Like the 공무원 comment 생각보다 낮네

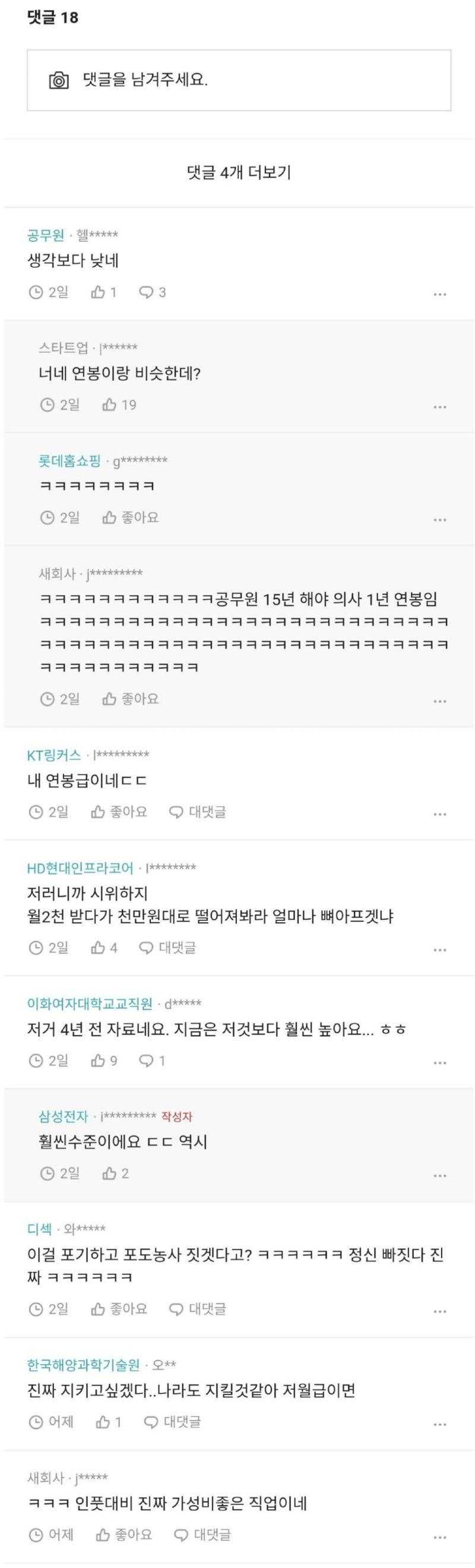pyautogui.click(x=103, y=293)
